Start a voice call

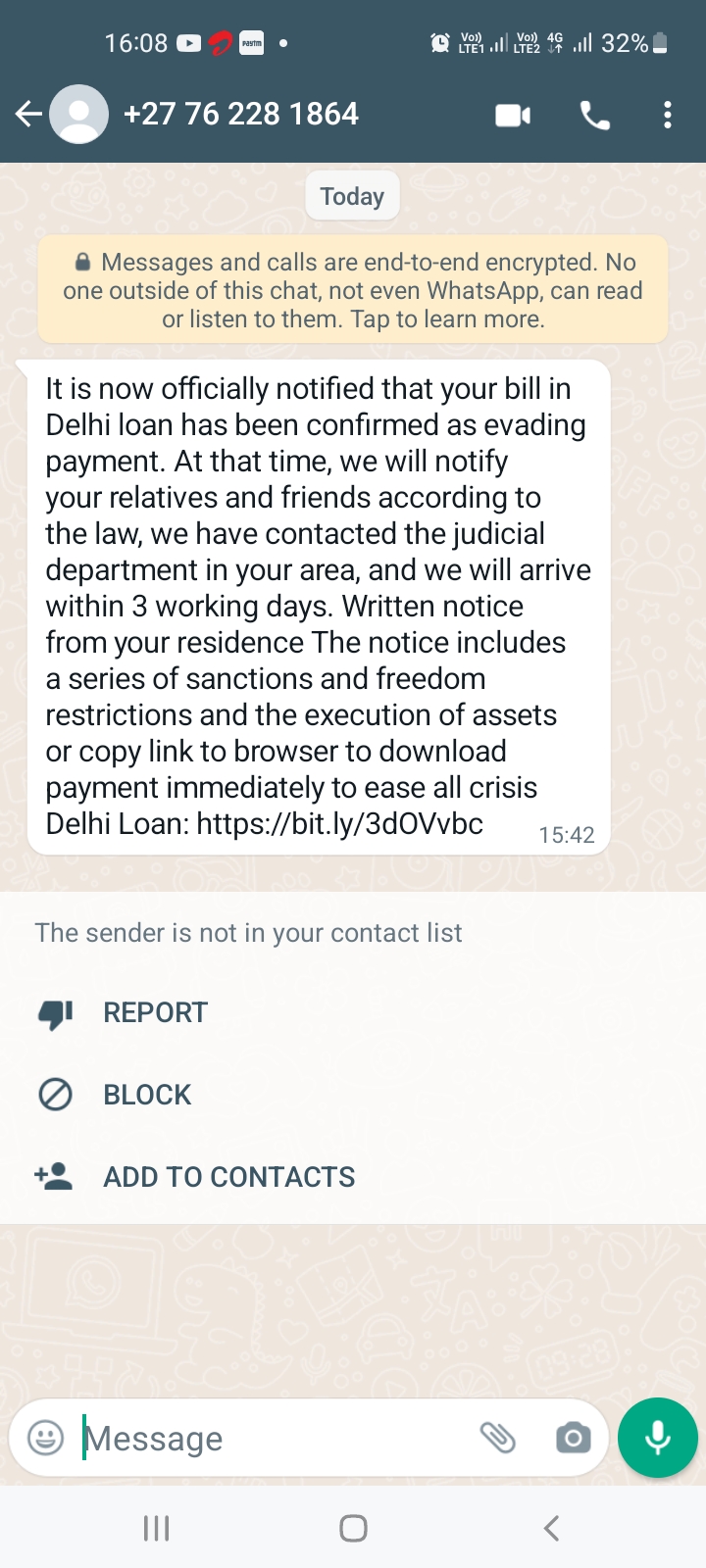(x=594, y=116)
